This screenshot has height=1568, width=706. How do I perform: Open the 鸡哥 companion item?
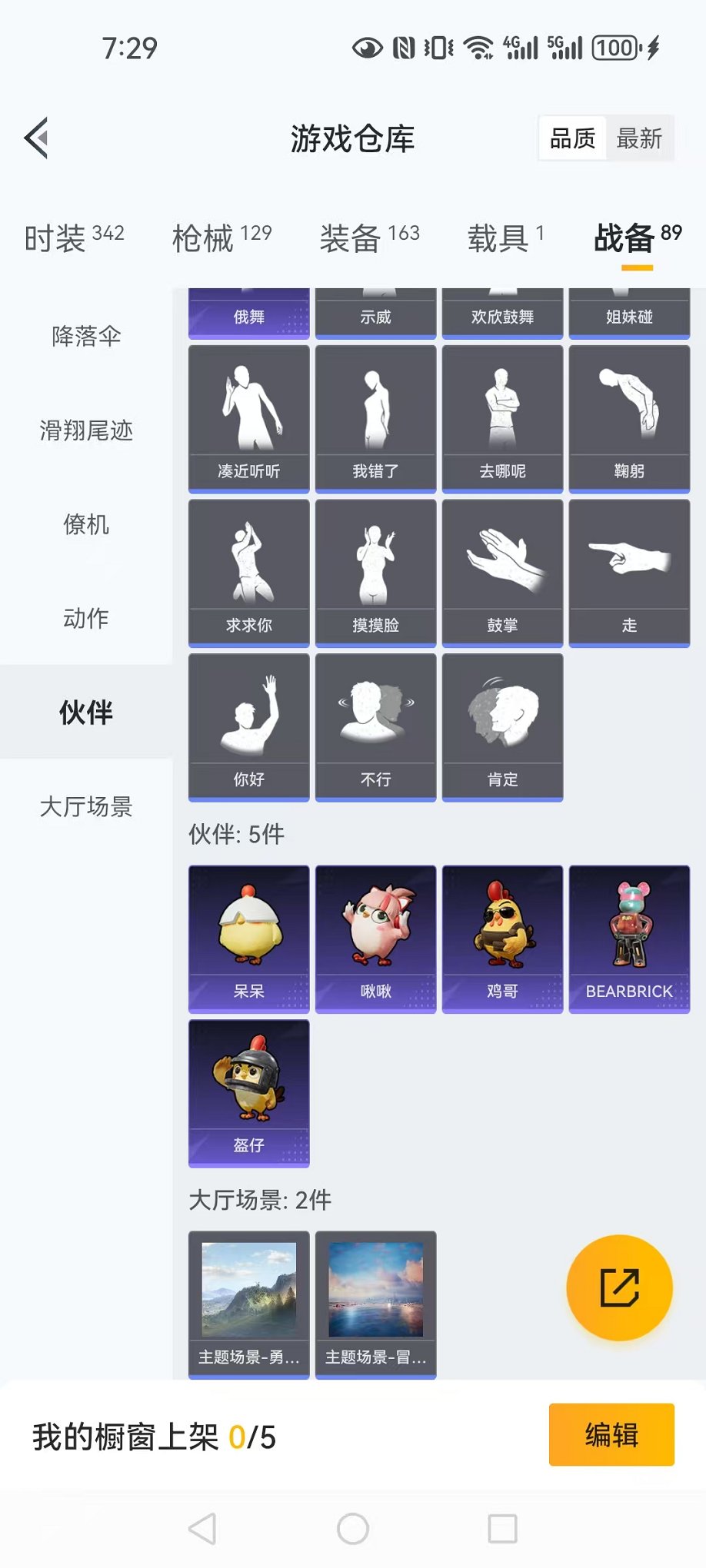coord(502,938)
